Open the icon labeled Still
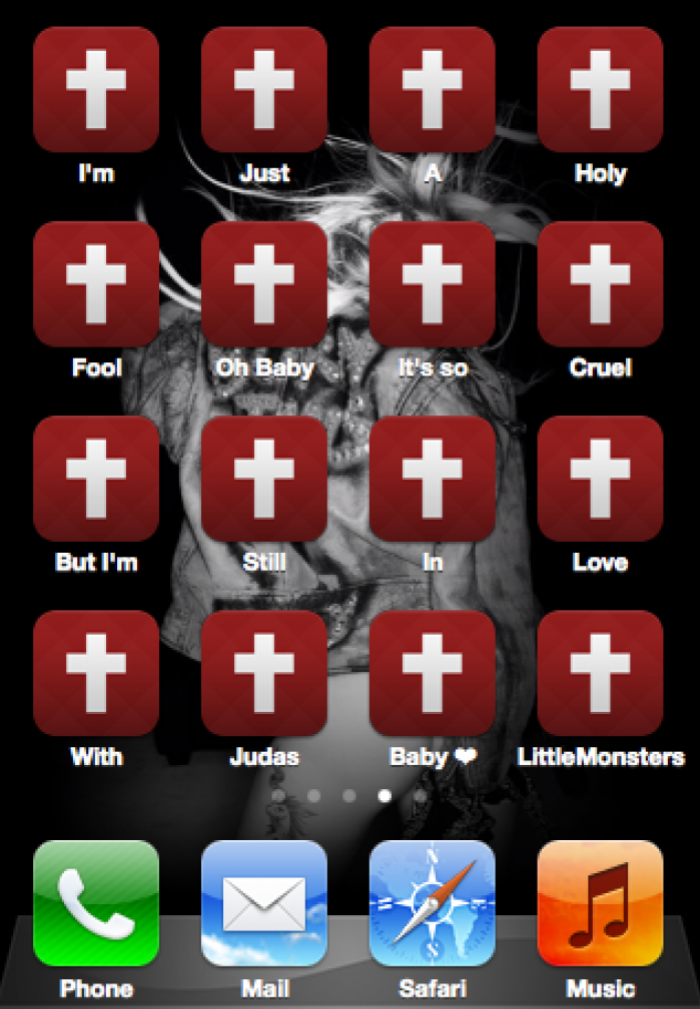This screenshot has width=700, height=1009. [264, 479]
